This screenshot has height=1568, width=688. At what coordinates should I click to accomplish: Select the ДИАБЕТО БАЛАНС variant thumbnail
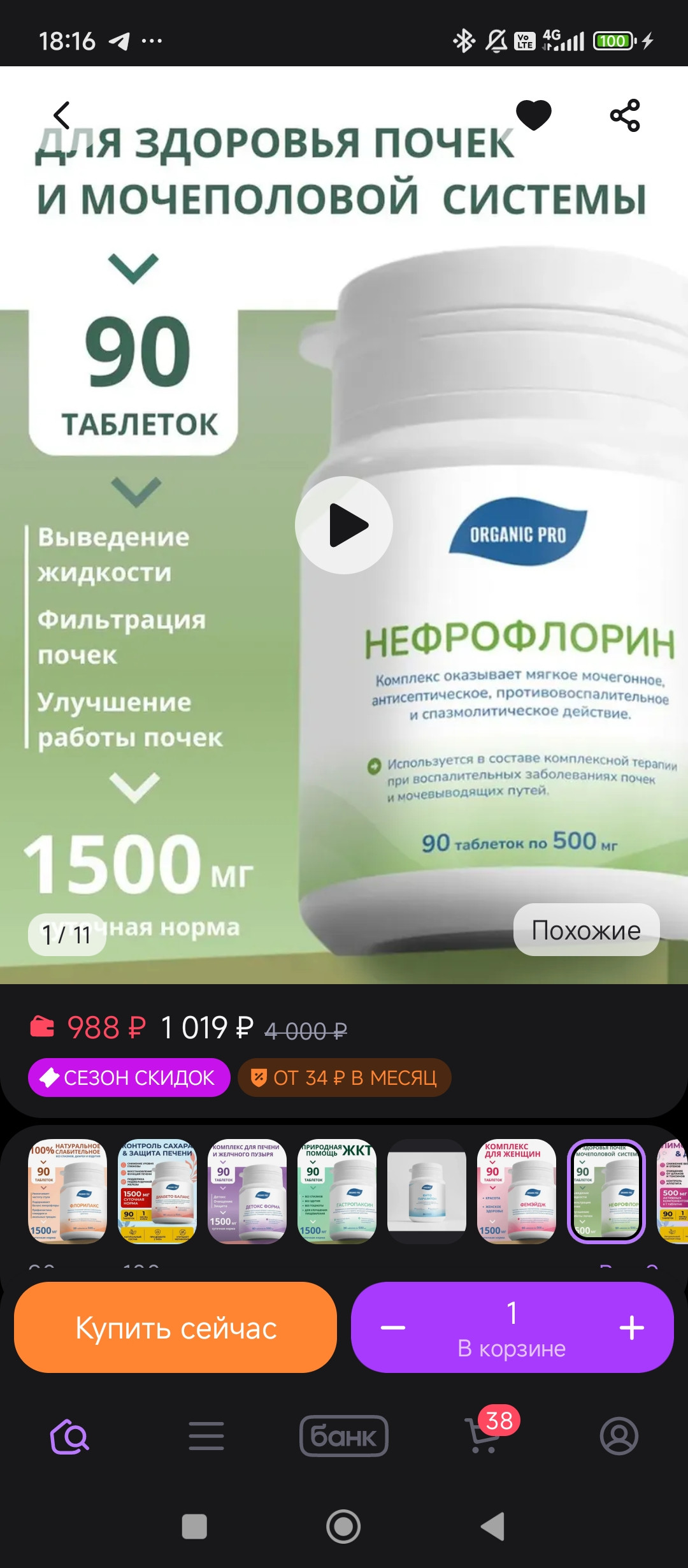point(157,1191)
